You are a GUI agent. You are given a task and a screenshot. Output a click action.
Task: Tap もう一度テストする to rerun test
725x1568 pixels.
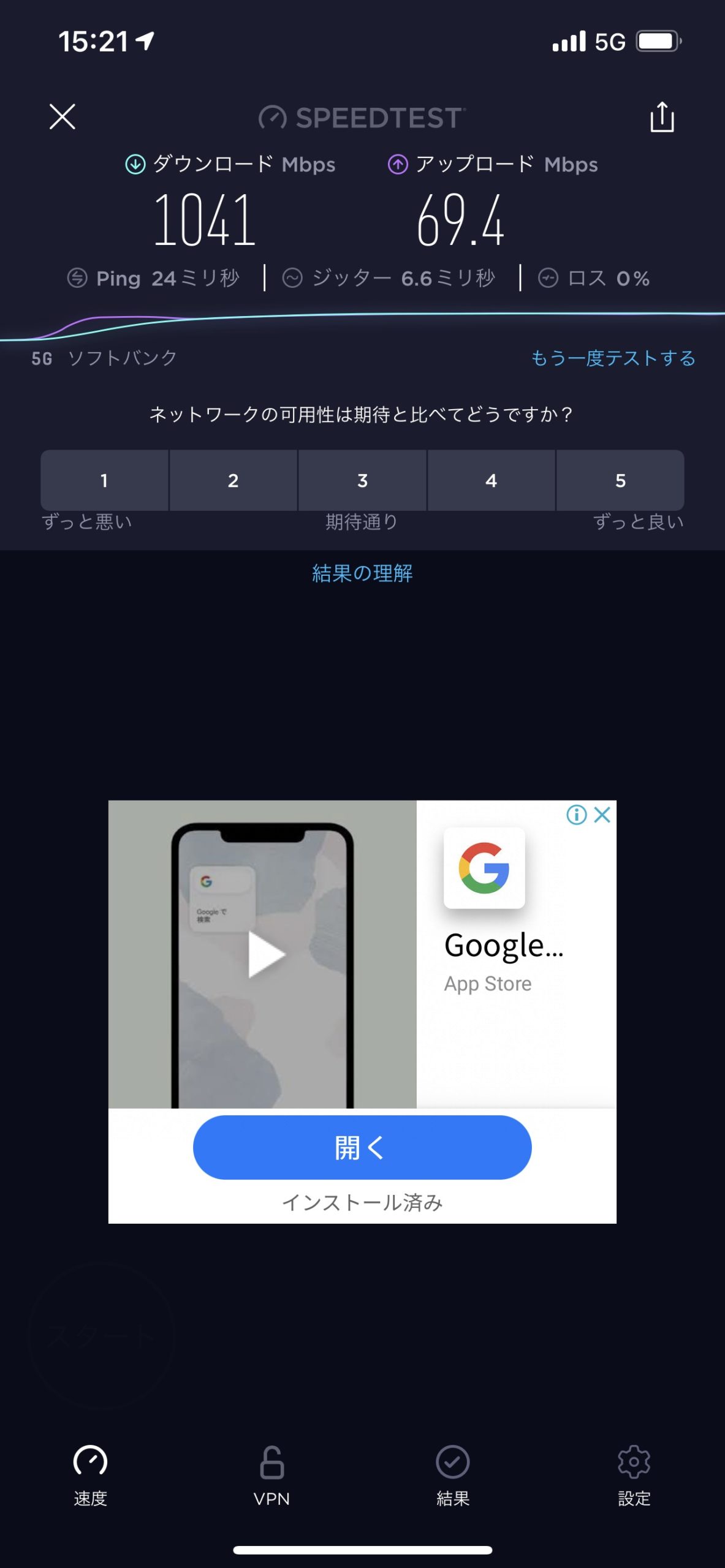click(612, 358)
